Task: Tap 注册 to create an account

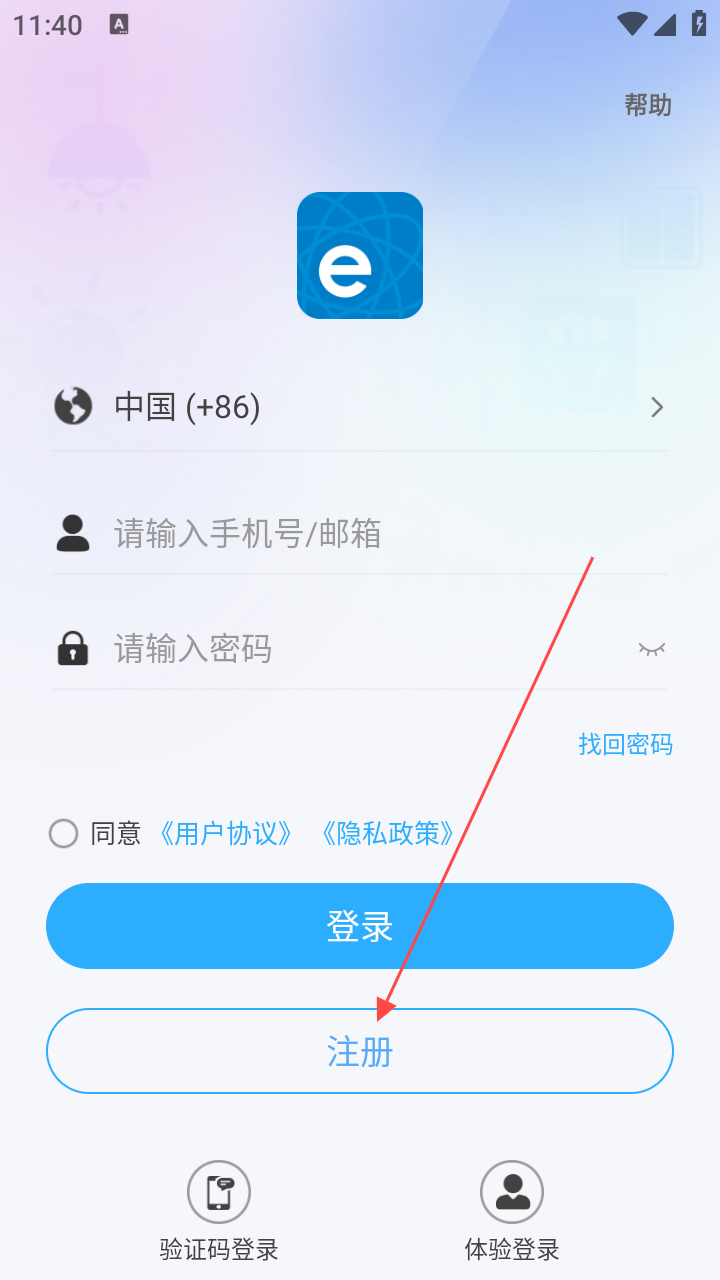Action: 360,1051
